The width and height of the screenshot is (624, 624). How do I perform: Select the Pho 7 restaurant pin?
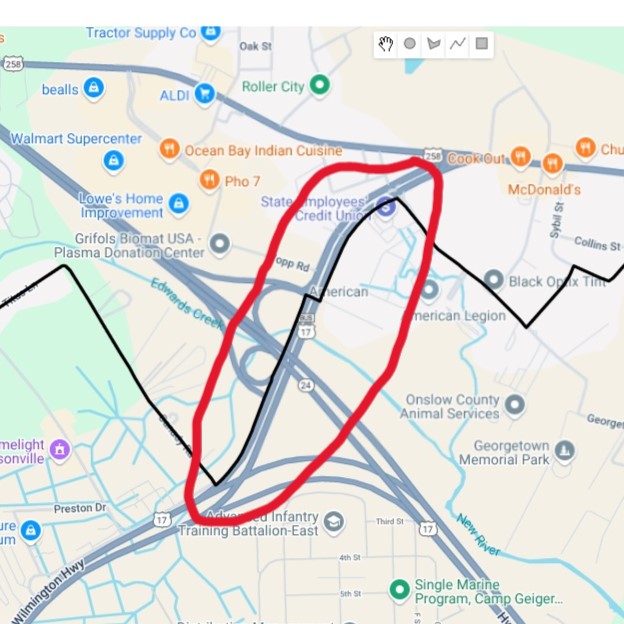coord(209,180)
